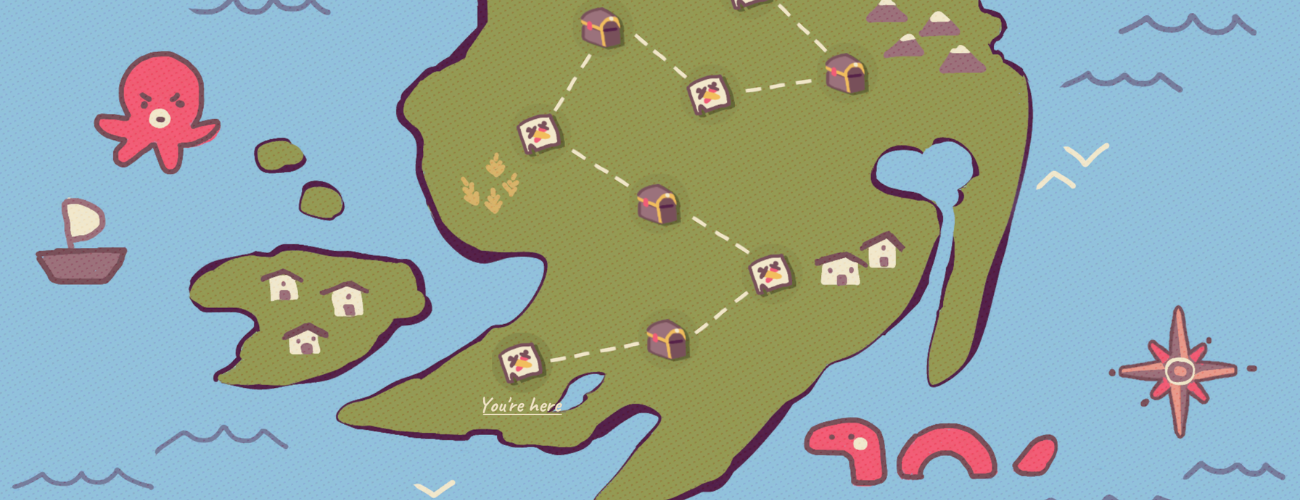The image size is (1300, 500).
Task: Open the chest node in the island's center
Action: (x=658, y=204)
